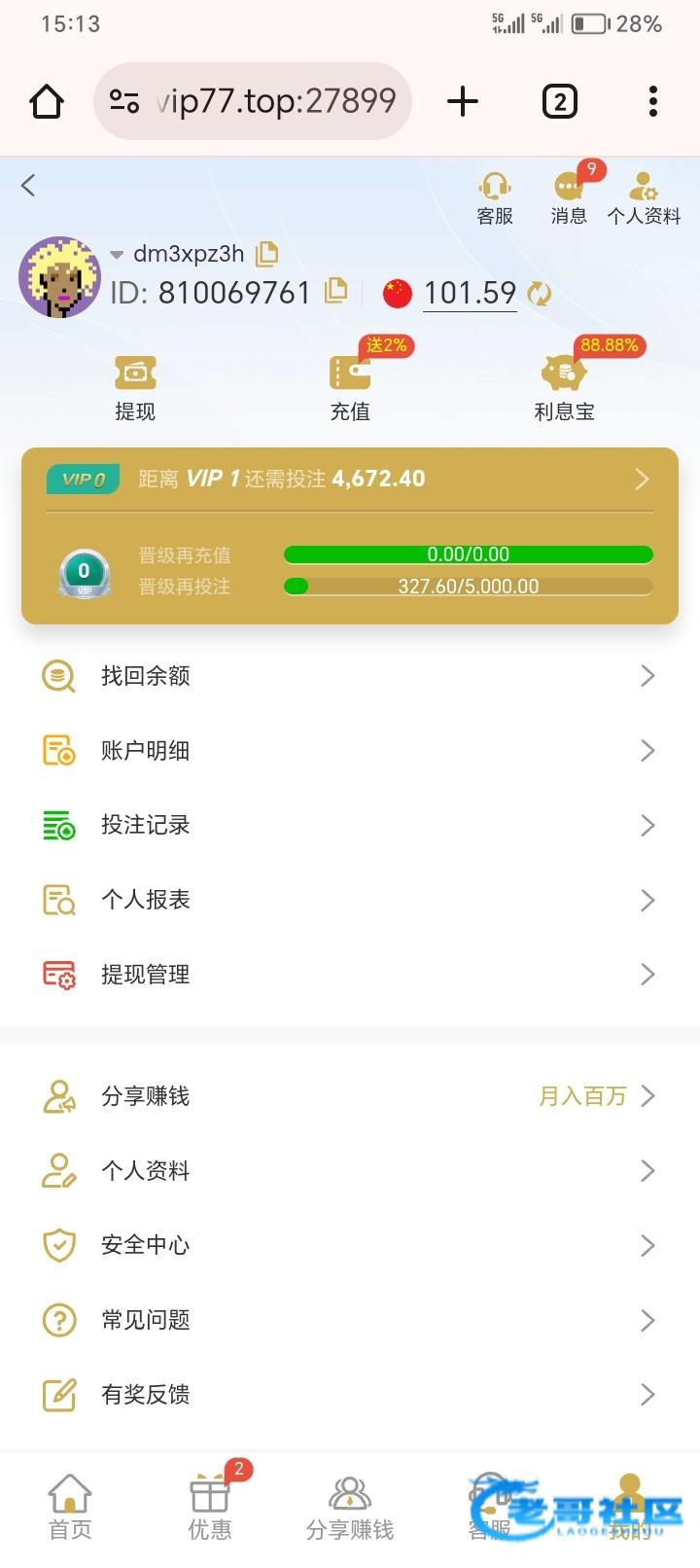Viewport: 700px width, 1568px height.
Task: Open 安全中心 security center
Action: click(350, 1245)
